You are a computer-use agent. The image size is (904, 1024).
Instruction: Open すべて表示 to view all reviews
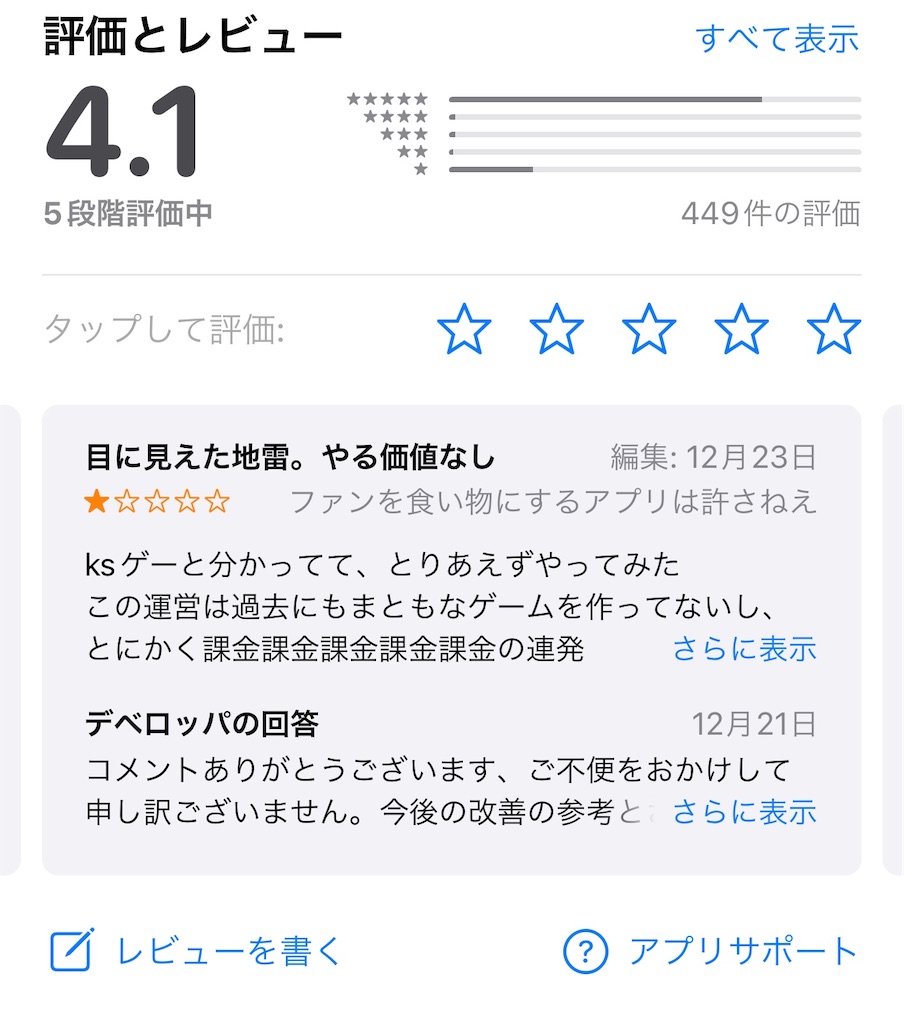[777, 36]
